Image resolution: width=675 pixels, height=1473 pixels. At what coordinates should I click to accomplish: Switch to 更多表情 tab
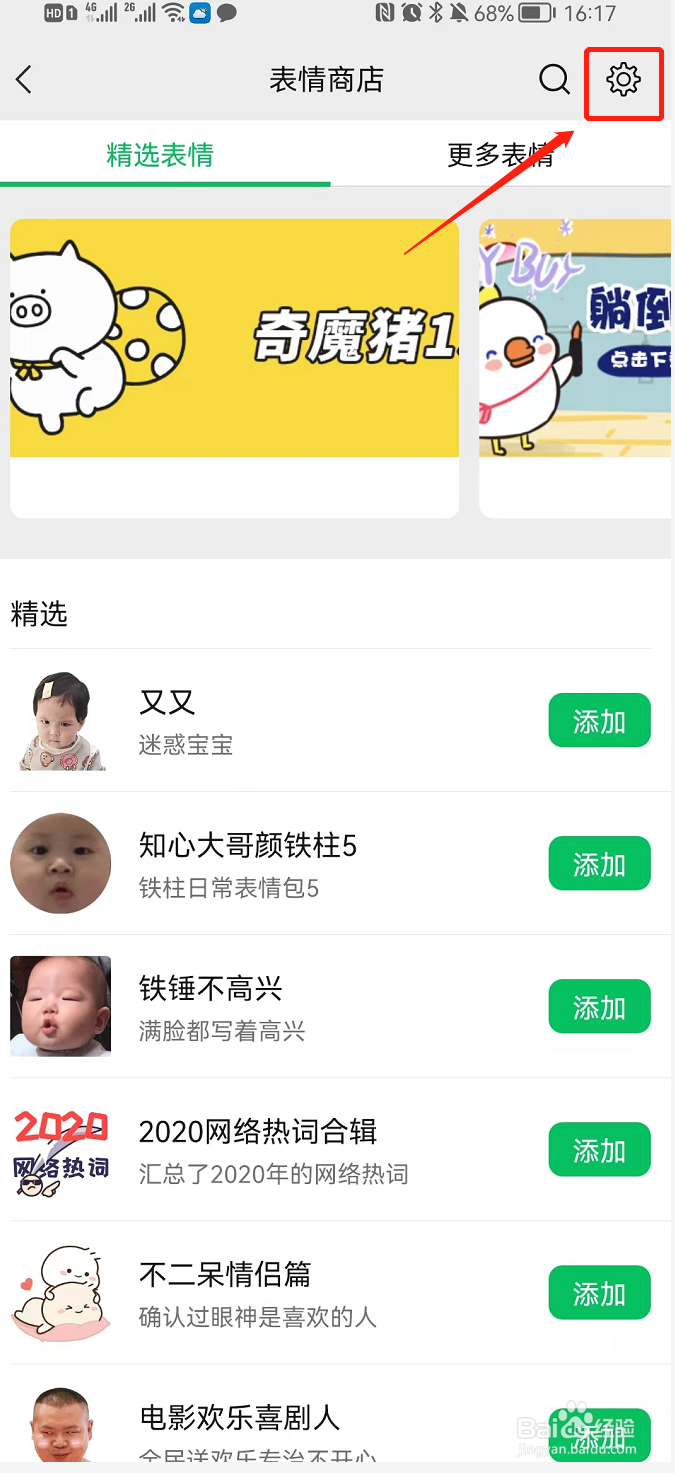click(500, 155)
